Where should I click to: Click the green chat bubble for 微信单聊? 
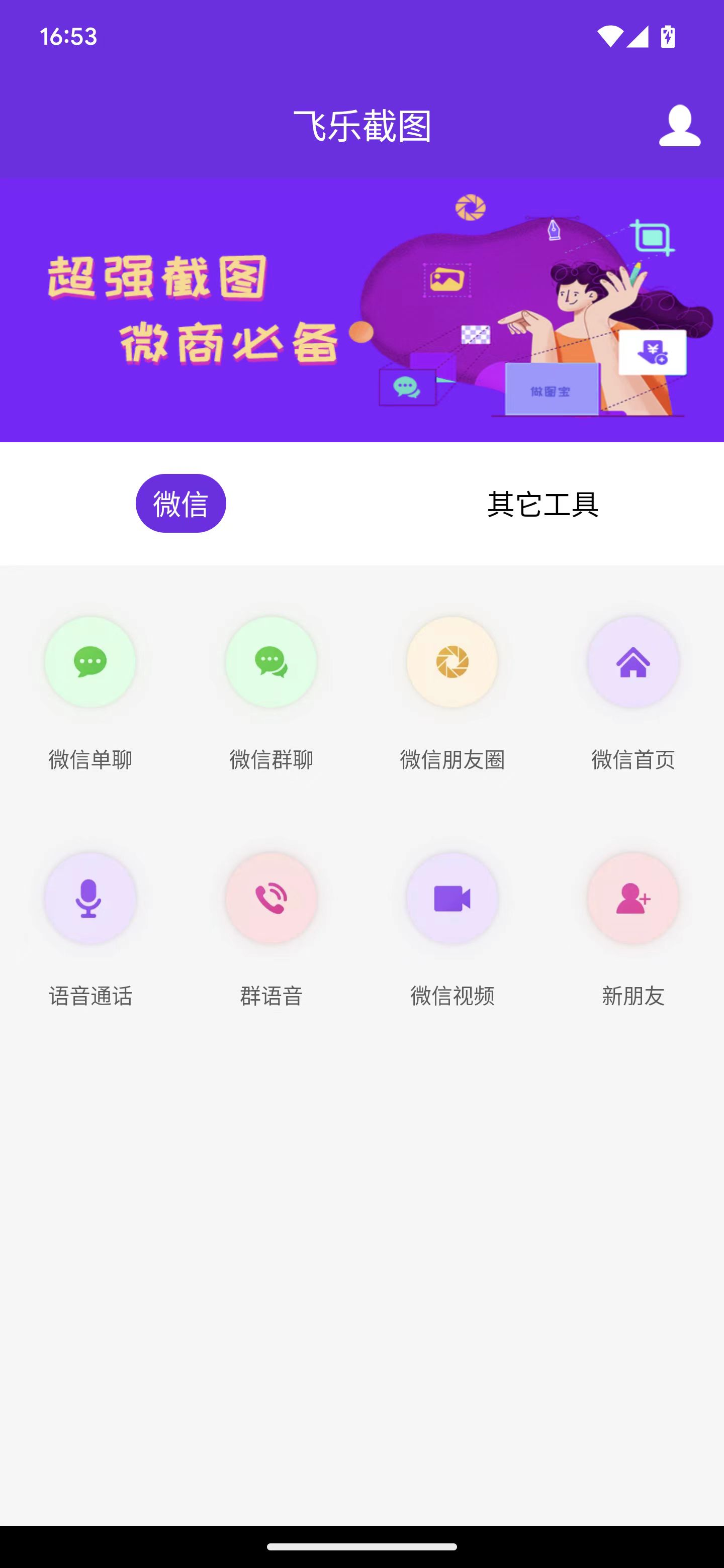click(x=90, y=663)
